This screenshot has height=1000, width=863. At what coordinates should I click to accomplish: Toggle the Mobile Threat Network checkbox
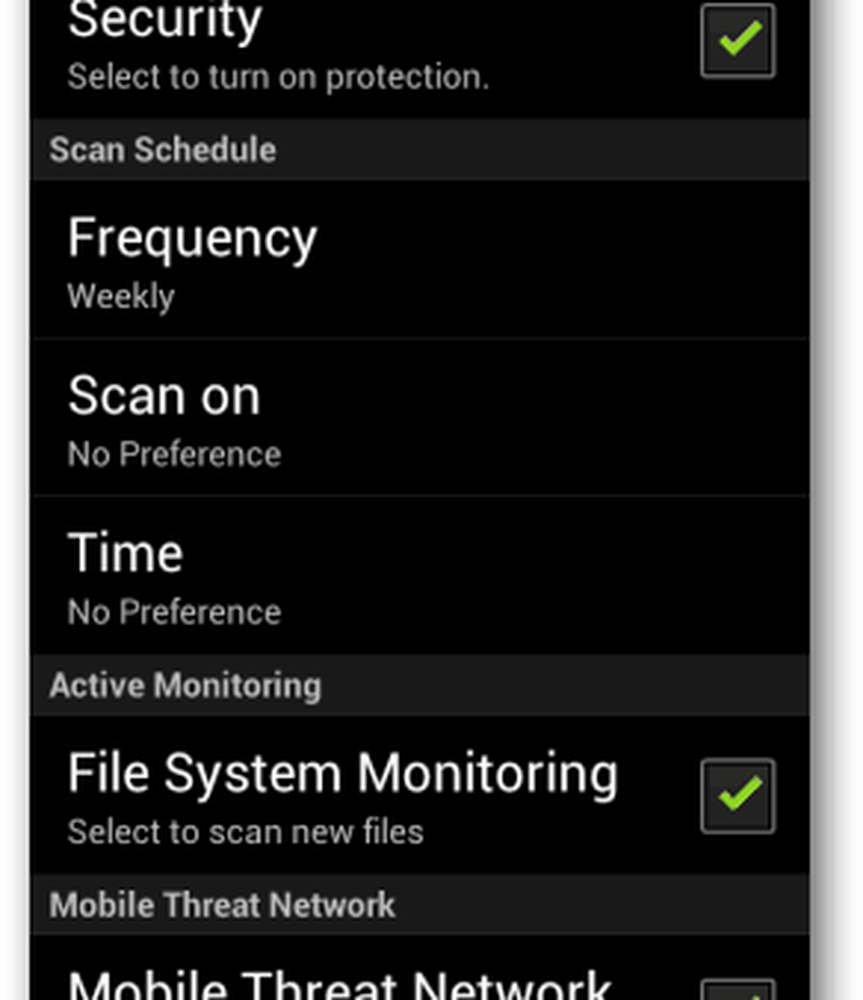[x=737, y=990]
